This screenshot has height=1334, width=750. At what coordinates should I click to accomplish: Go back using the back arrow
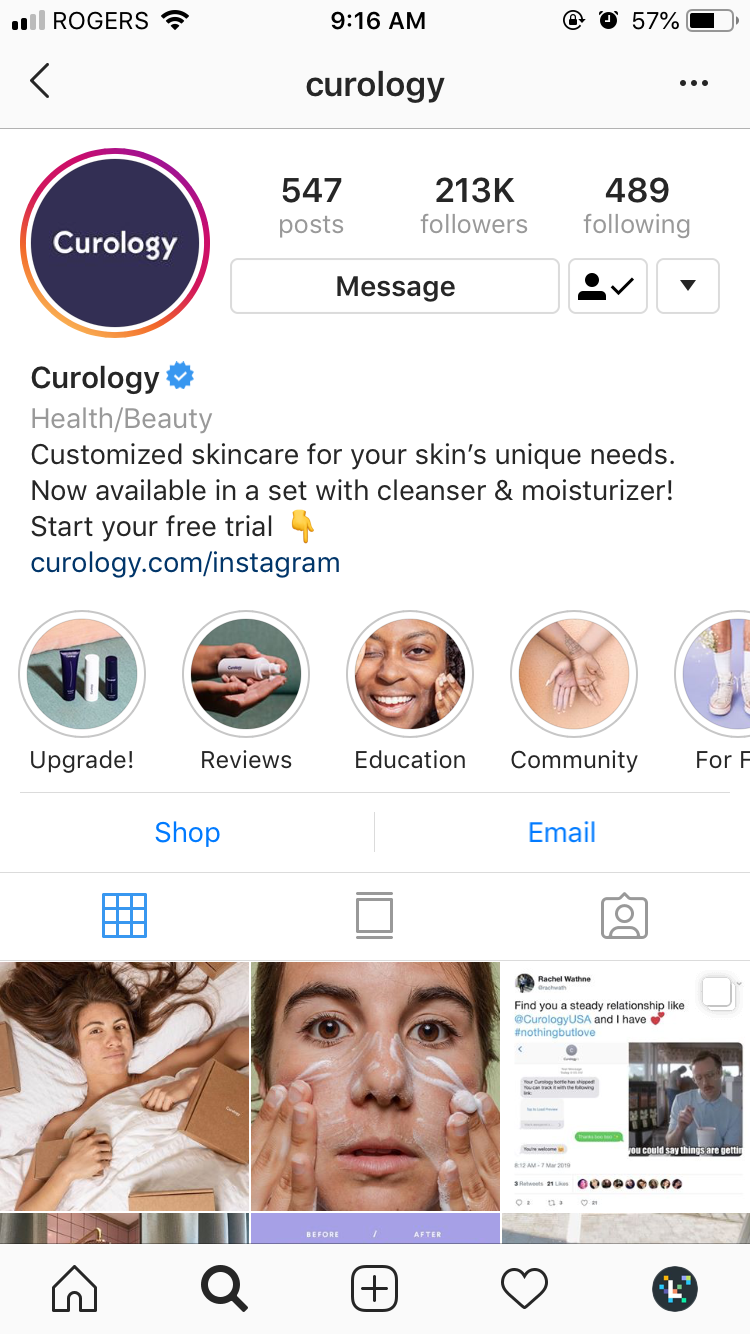[x=40, y=82]
